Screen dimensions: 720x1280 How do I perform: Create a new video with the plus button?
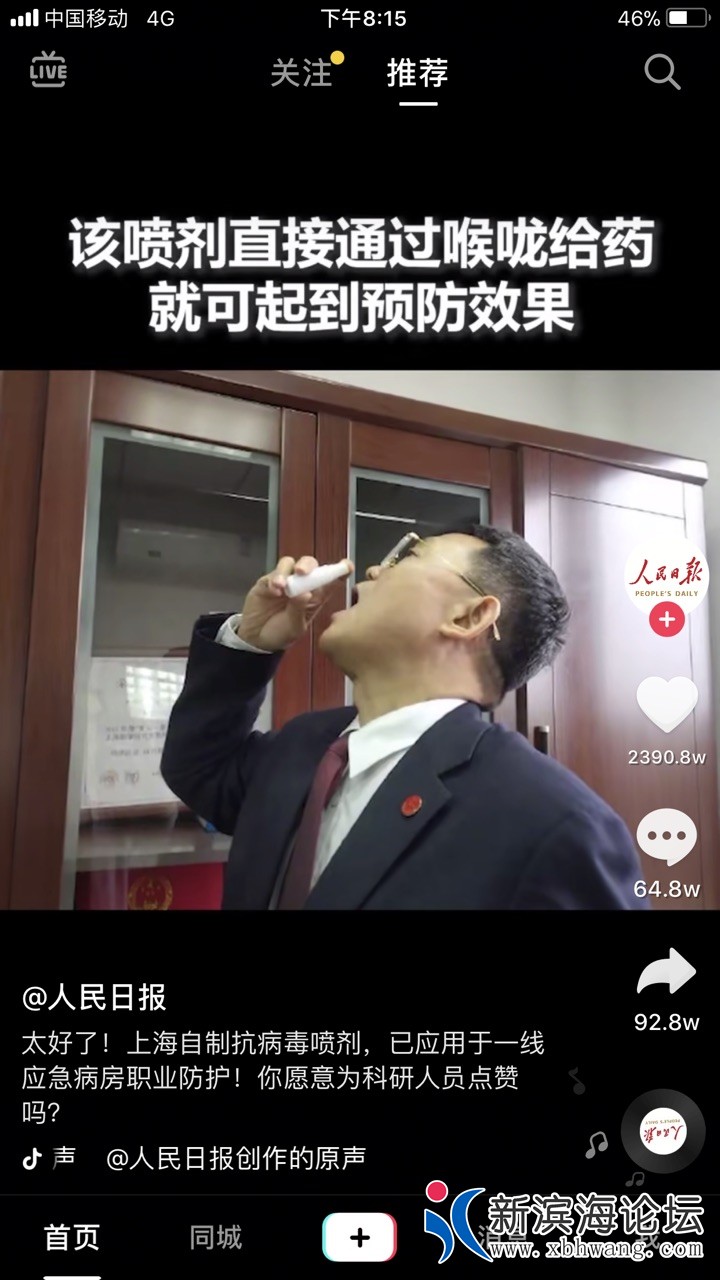pos(359,1238)
